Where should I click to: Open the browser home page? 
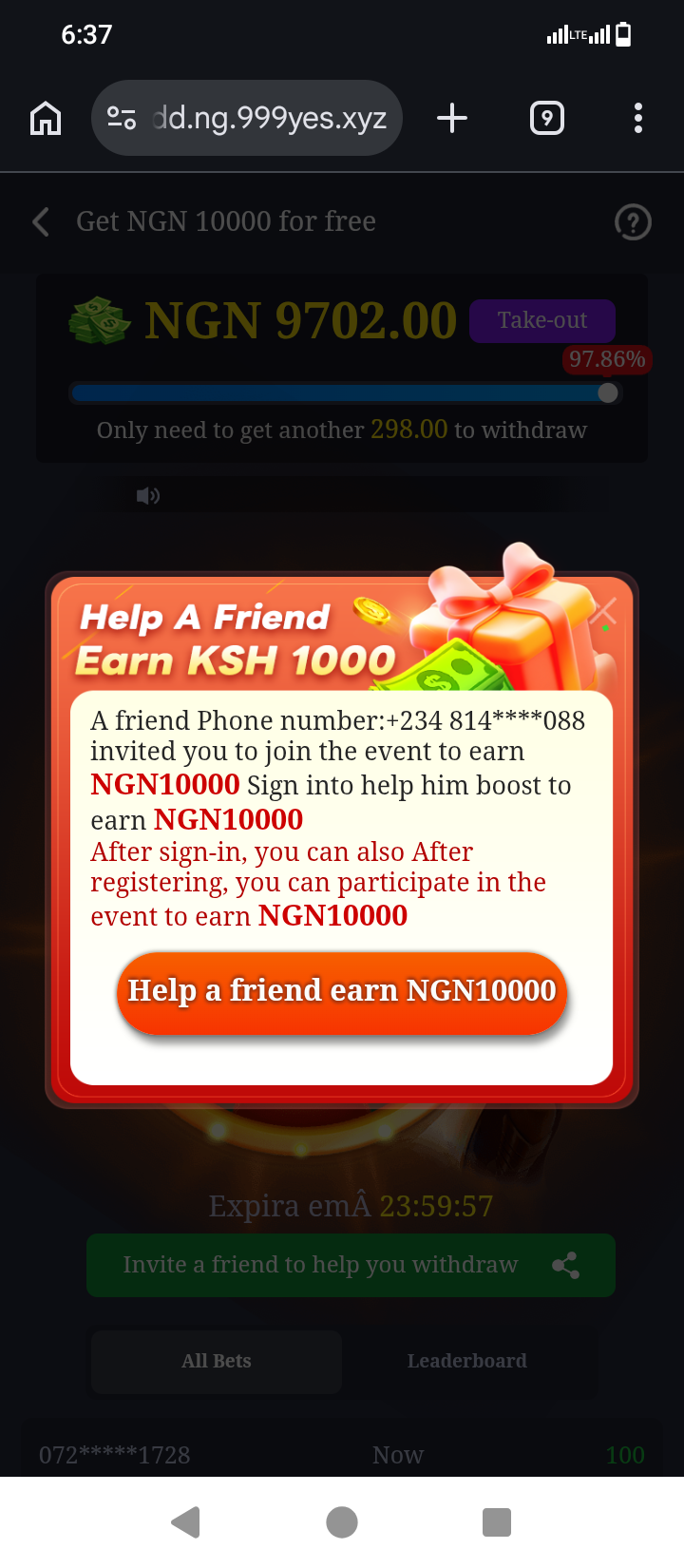click(x=46, y=119)
